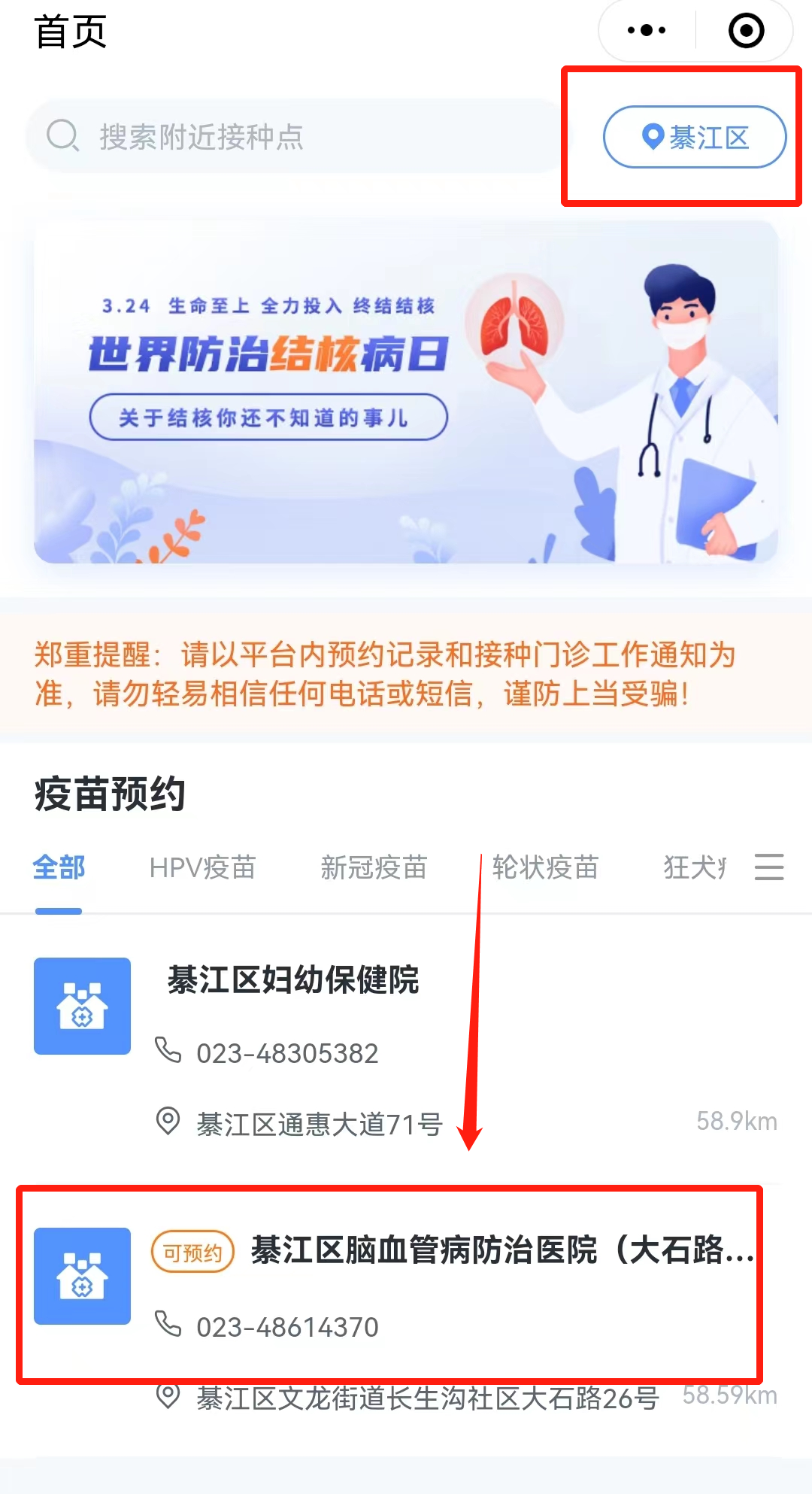The width and height of the screenshot is (812, 1494).
Task: Change the 綦江区 location selector
Action: click(695, 137)
